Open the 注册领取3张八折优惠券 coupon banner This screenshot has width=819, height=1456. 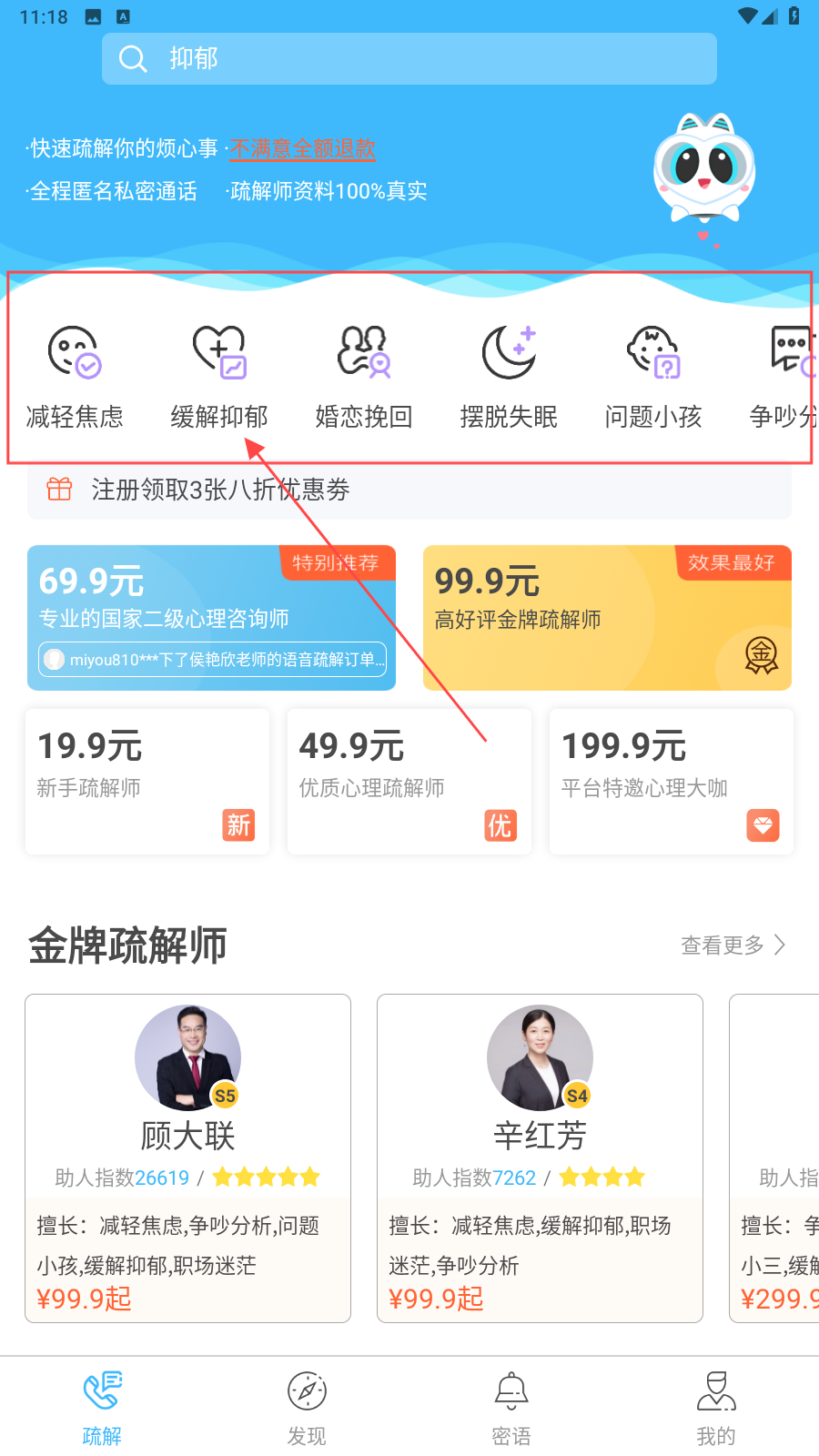[409, 490]
